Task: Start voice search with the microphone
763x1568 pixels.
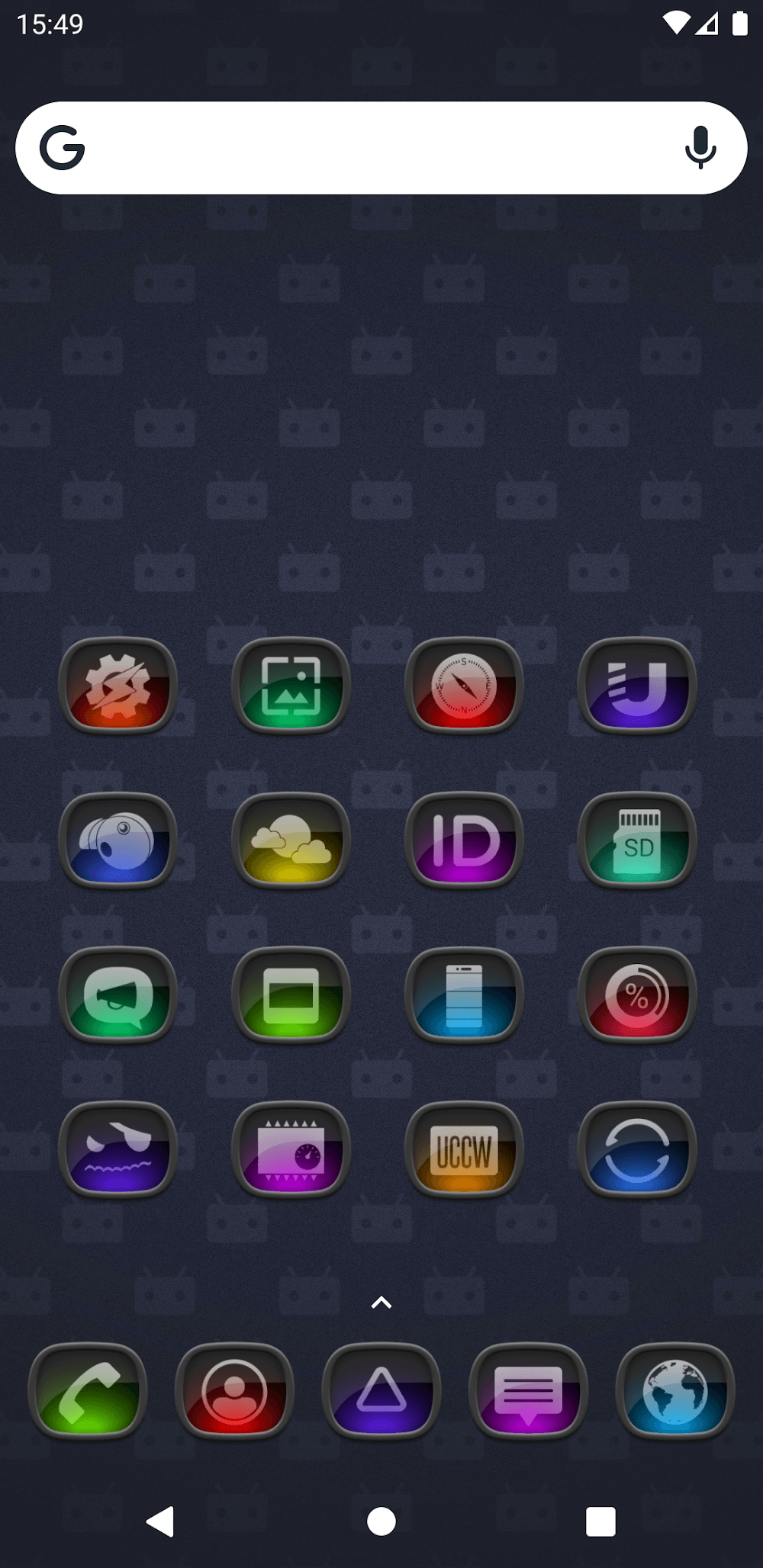Action: click(700, 148)
